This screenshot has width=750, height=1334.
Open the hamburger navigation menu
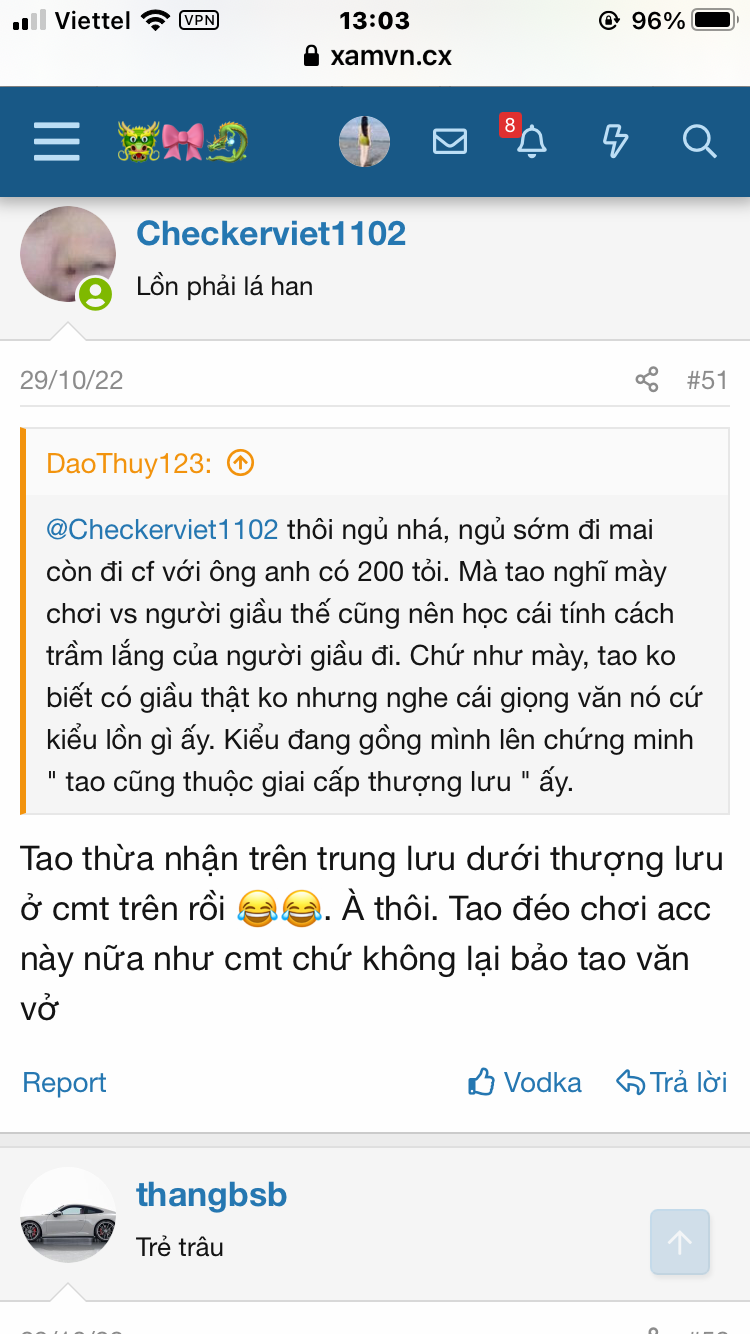point(57,141)
